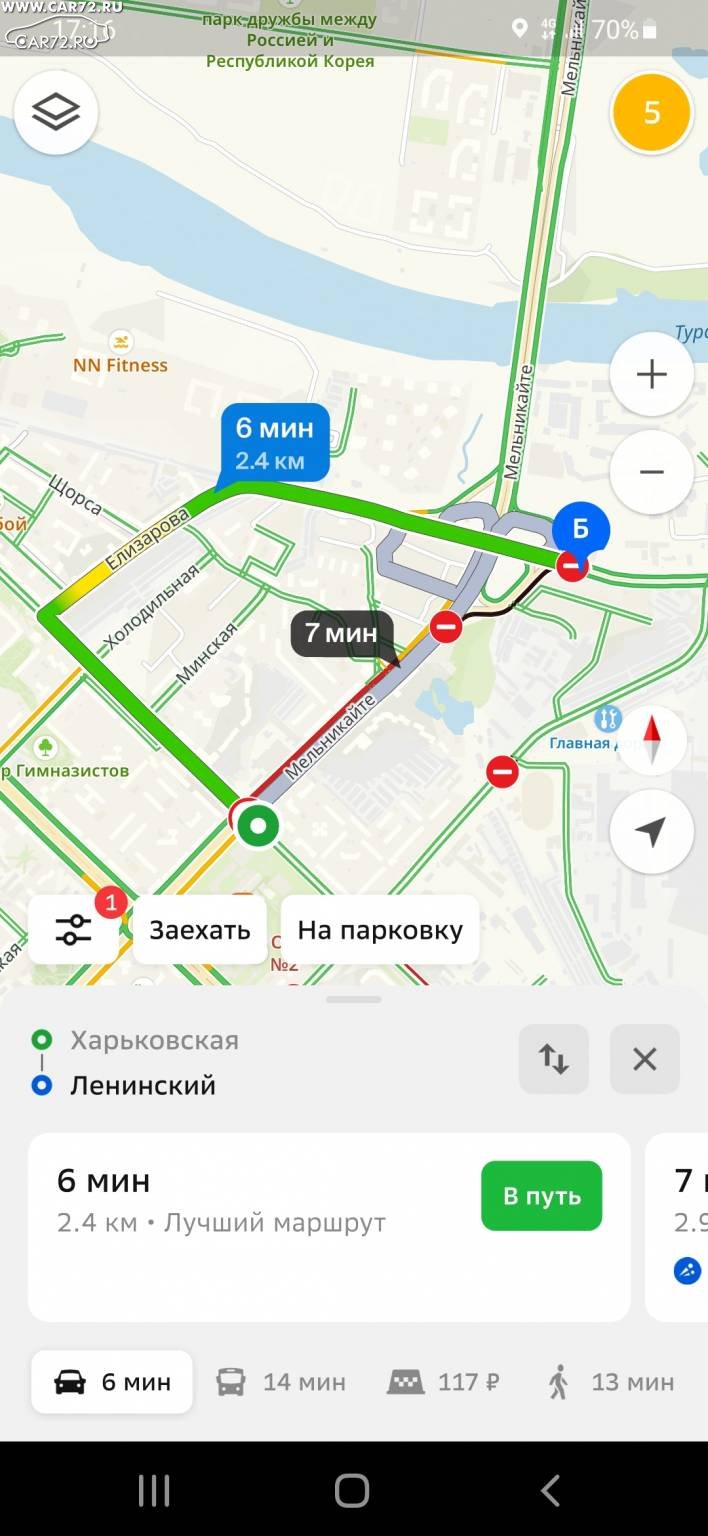Swap start and destination points
This screenshot has height=1536, width=708.
click(554, 1059)
